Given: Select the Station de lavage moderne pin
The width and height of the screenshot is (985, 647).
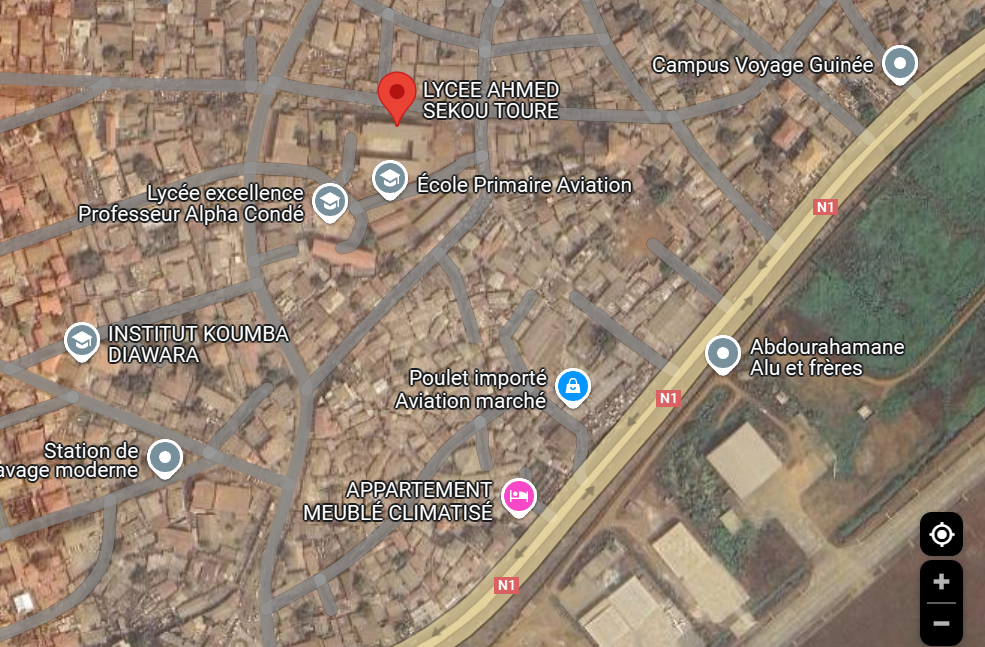Looking at the screenshot, I should pos(165,458).
